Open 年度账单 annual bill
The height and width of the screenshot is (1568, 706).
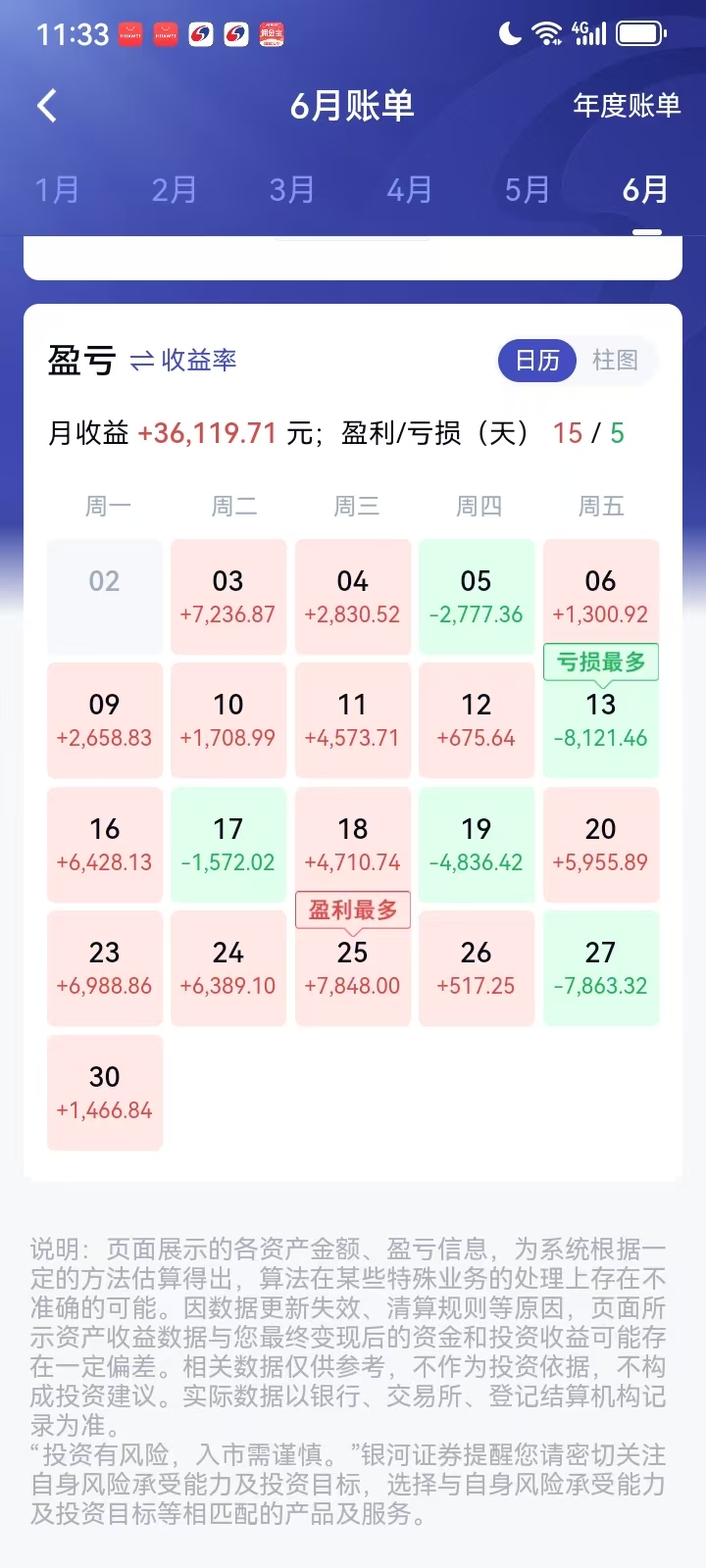[626, 106]
